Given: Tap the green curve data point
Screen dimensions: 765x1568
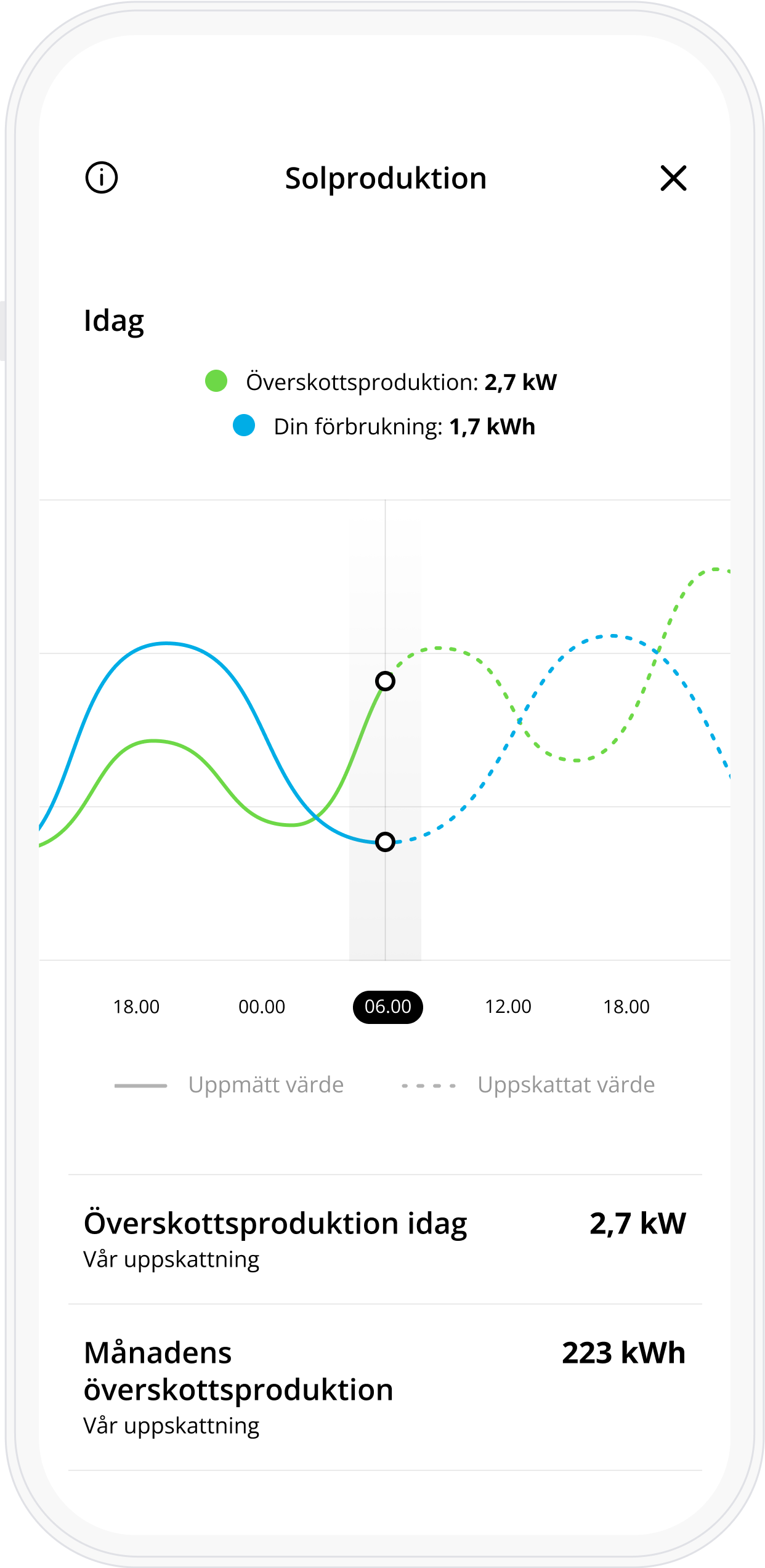Looking at the screenshot, I should pyautogui.click(x=385, y=681).
